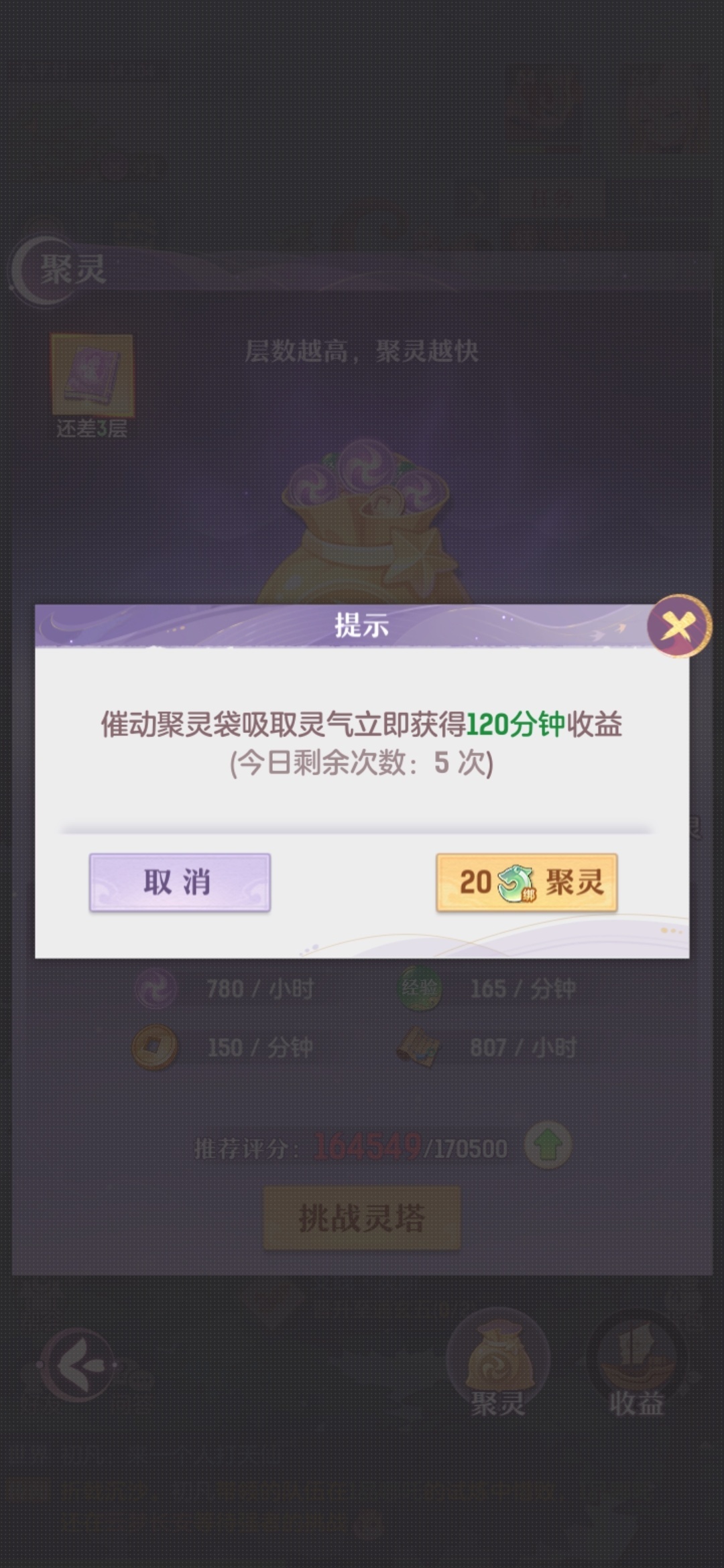This screenshot has height=1568, width=724.
Task: Close the 提示 dialog with the X
Action: click(x=678, y=626)
